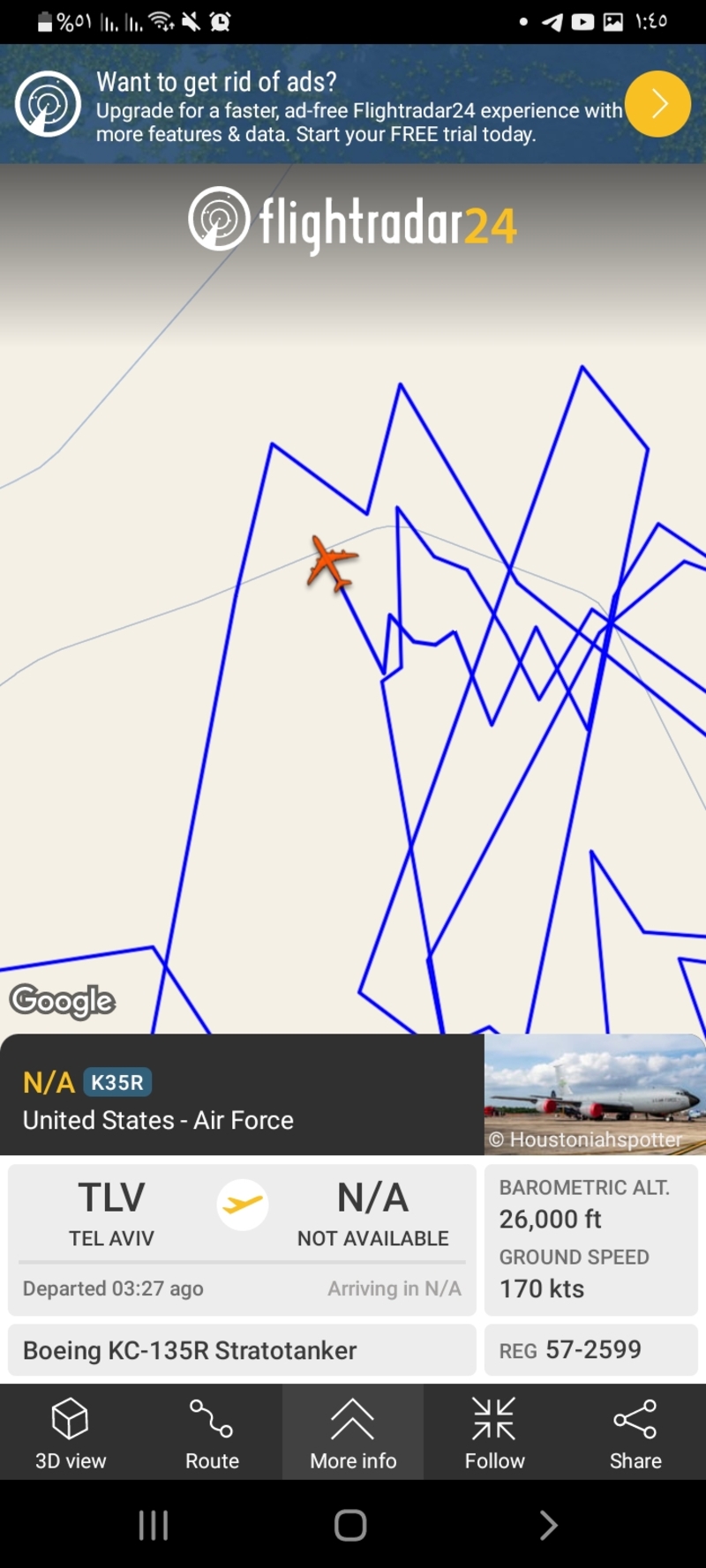This screenshot has width=706, height=1568.
Task: Open the 3D view
Action: pyautogui.click(x=71, y=1433)
